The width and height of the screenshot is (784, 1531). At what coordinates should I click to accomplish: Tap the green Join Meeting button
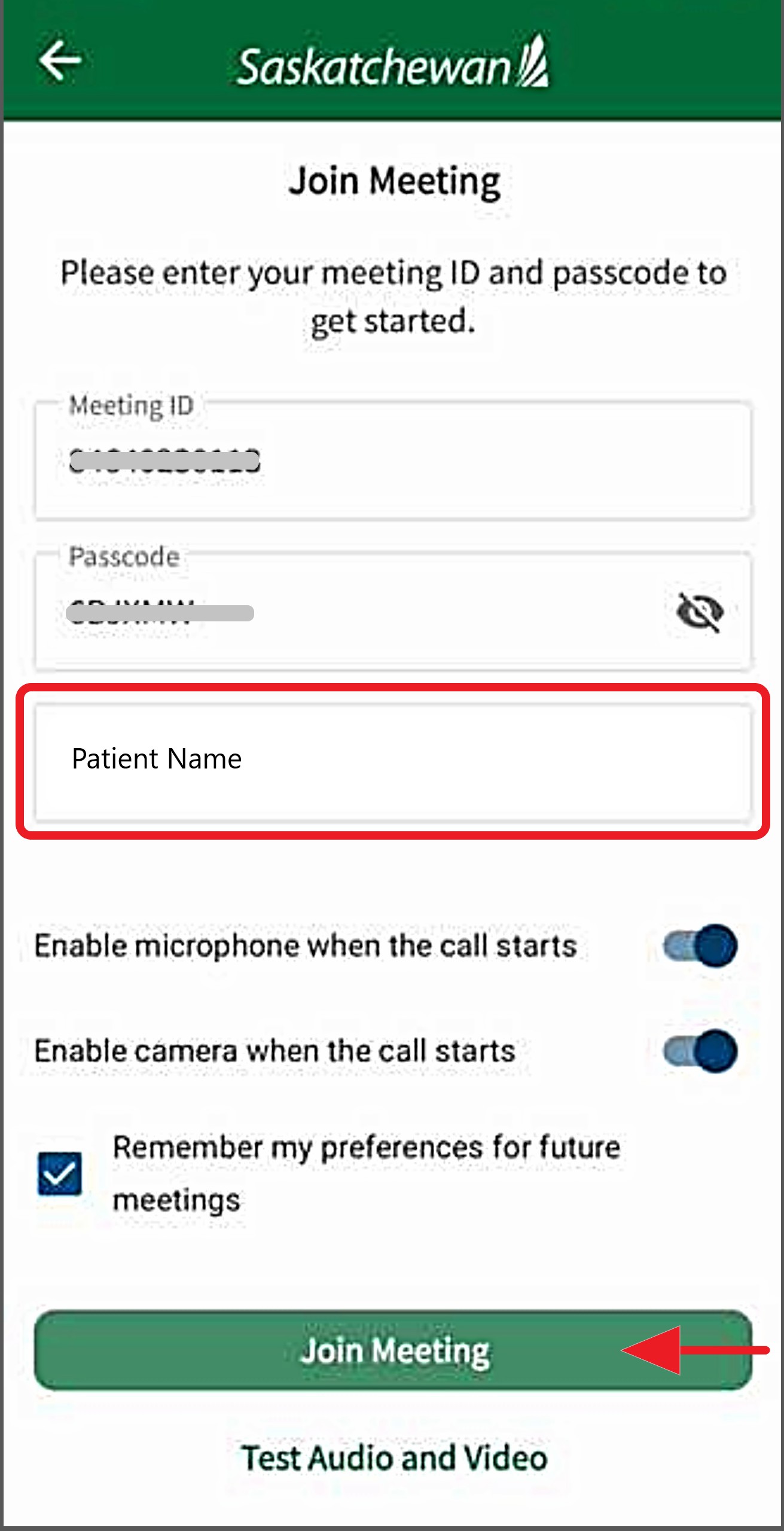point(392,1350)
